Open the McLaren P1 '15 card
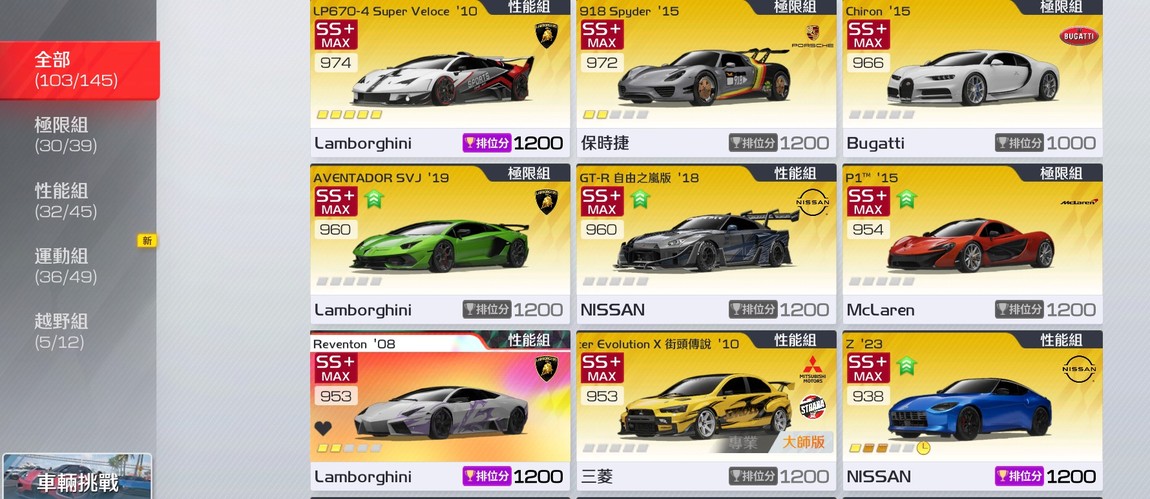The height and width of the screenshot is (499, 1150). tap(971, 244)
